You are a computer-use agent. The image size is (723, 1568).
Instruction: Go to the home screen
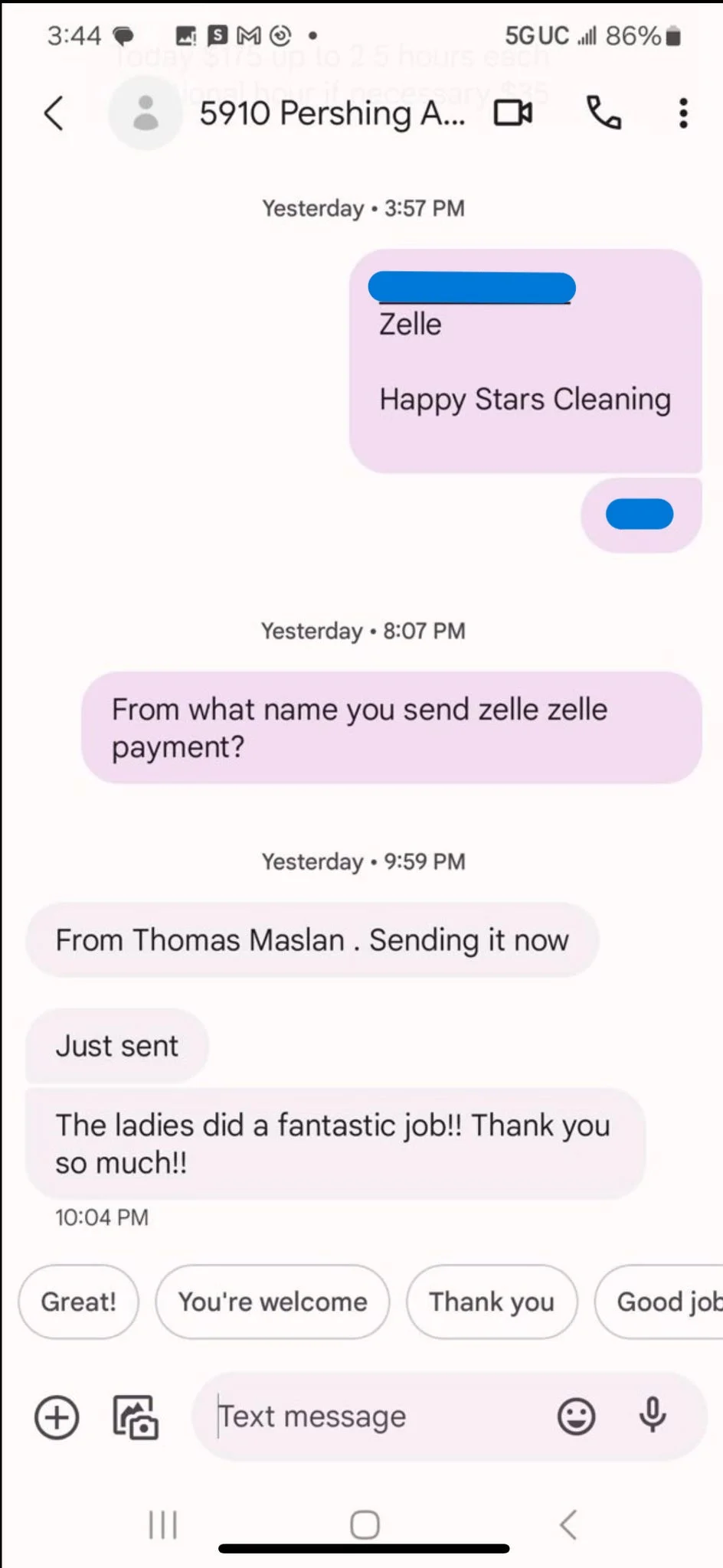coord(365,1524)
